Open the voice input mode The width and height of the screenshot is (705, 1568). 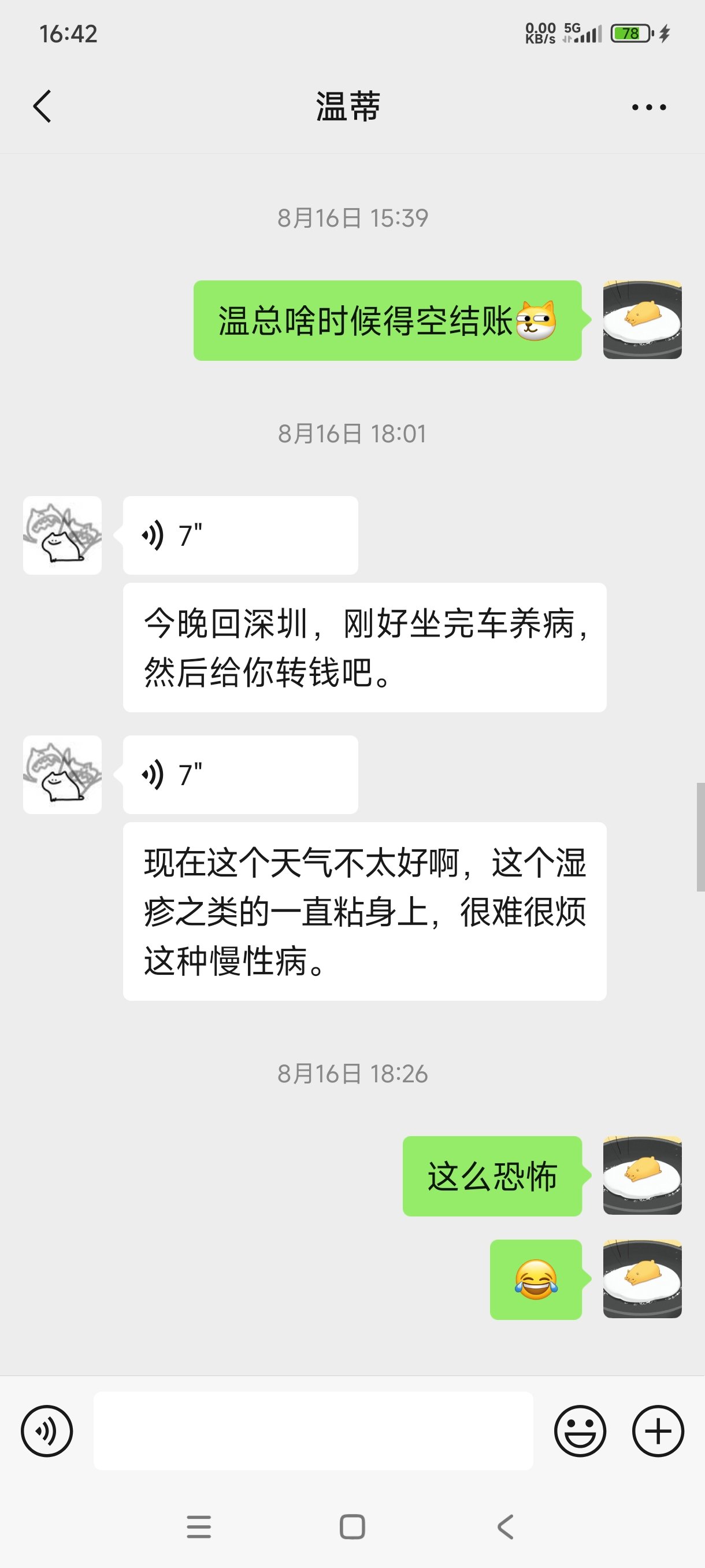click(47, 1431)
